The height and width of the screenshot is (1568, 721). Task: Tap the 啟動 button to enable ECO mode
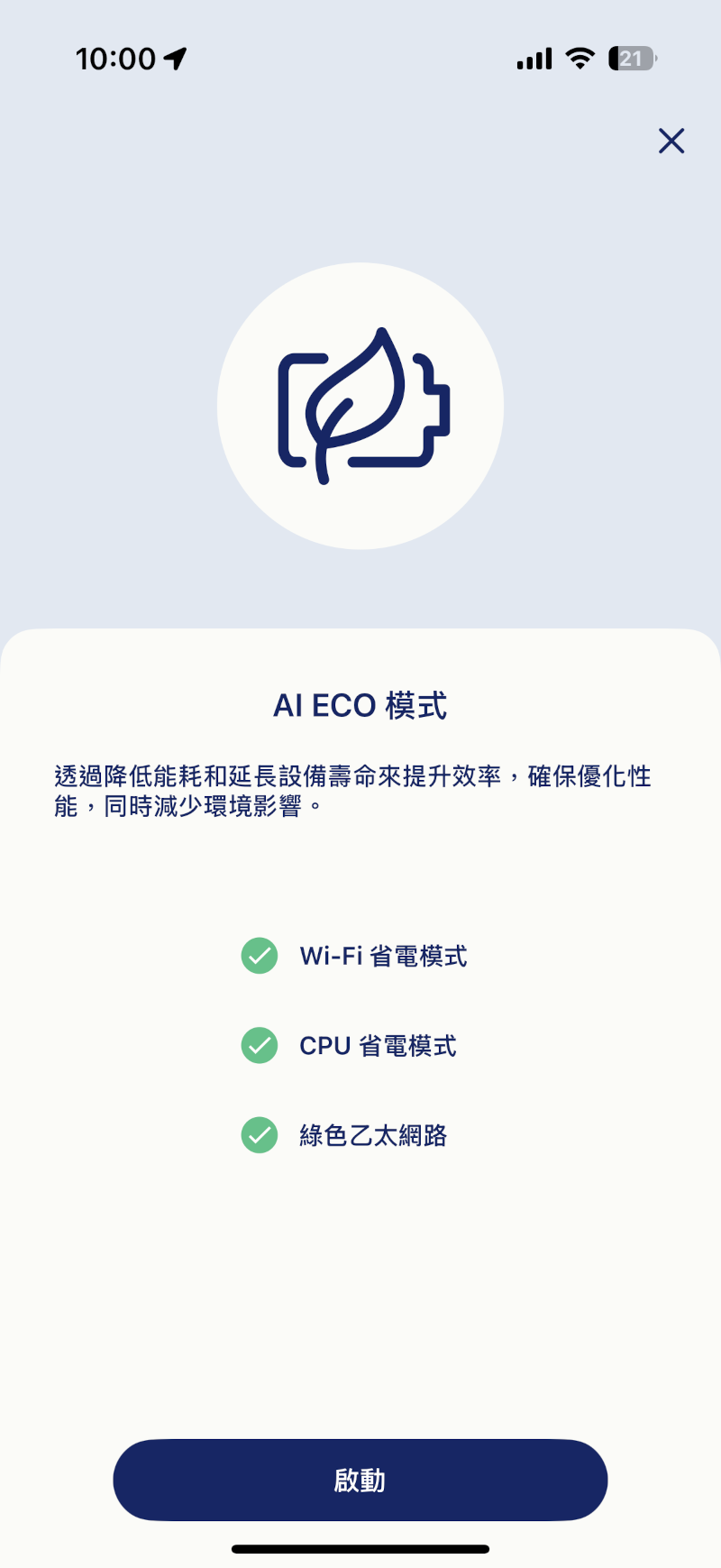pos(360,1480)
